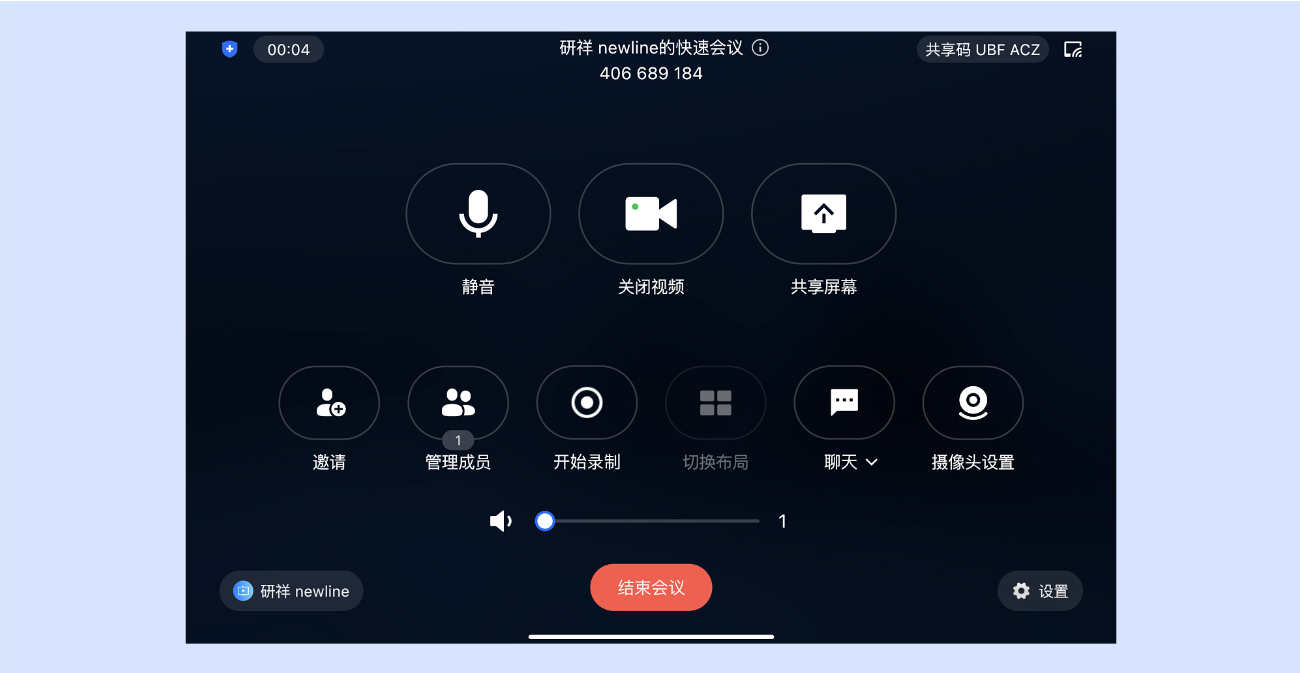The height and width of the screenshot is (673, 1300).
Task: Mute the microphone with 静音
Action: (478, 214)
